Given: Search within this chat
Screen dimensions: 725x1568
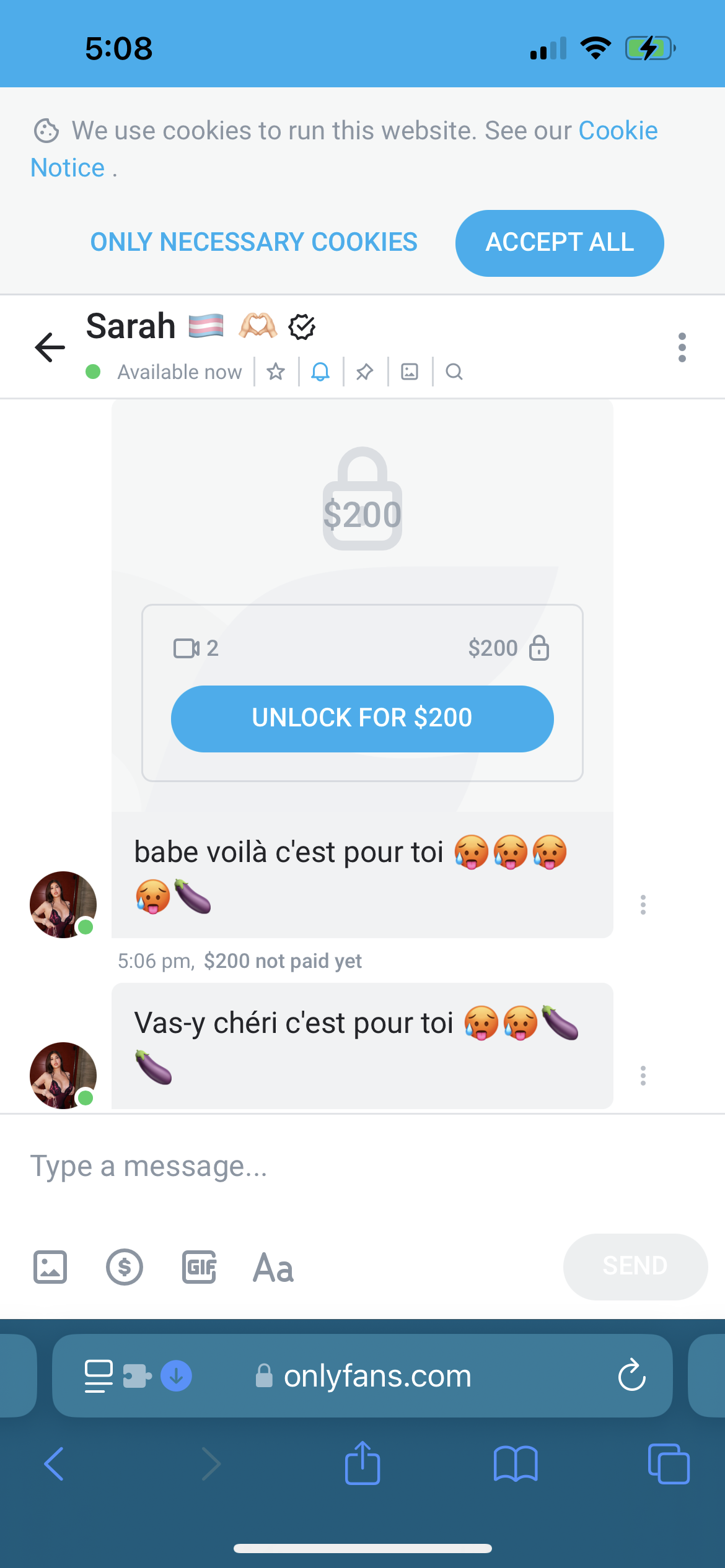Looking at the screenshot, I should 454,372.
